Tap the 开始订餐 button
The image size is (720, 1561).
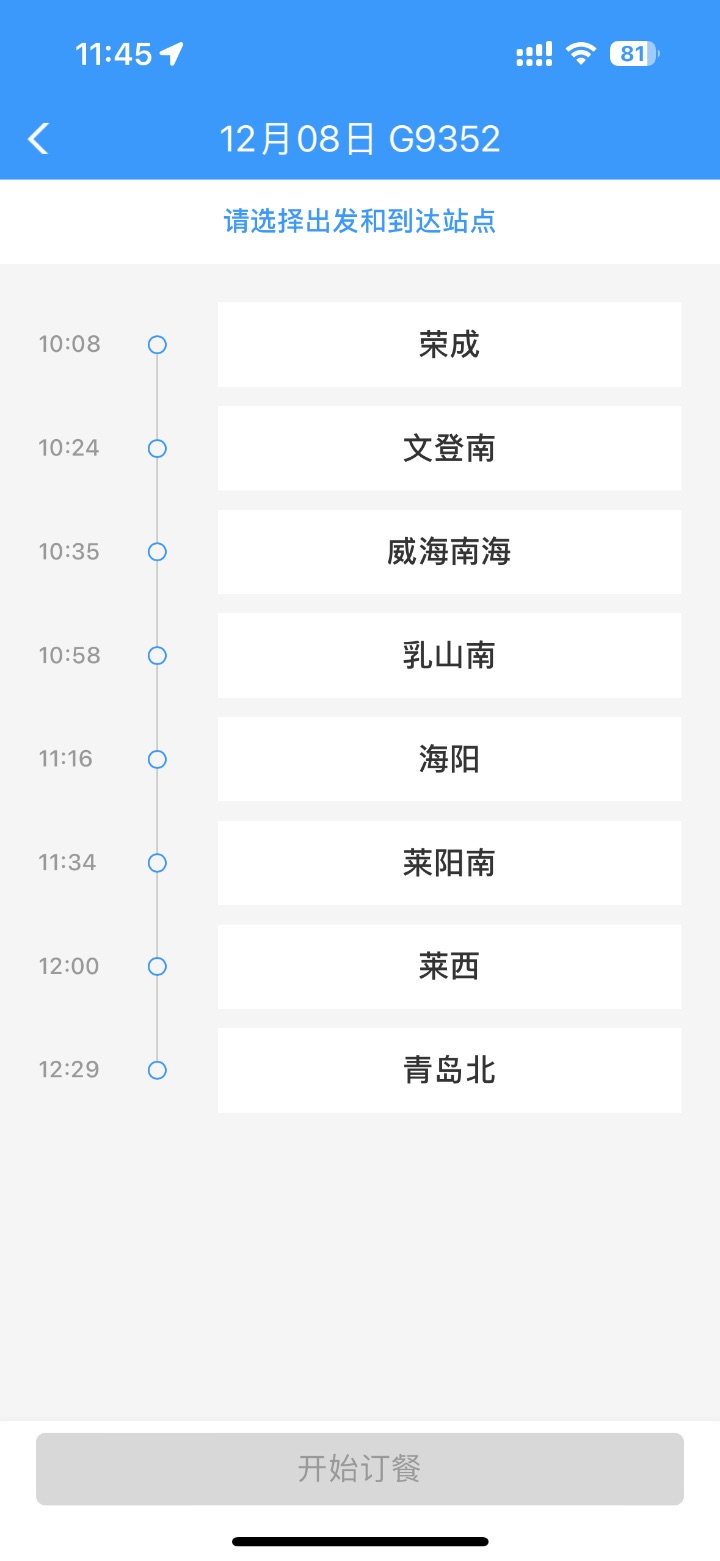[360, 1469]
